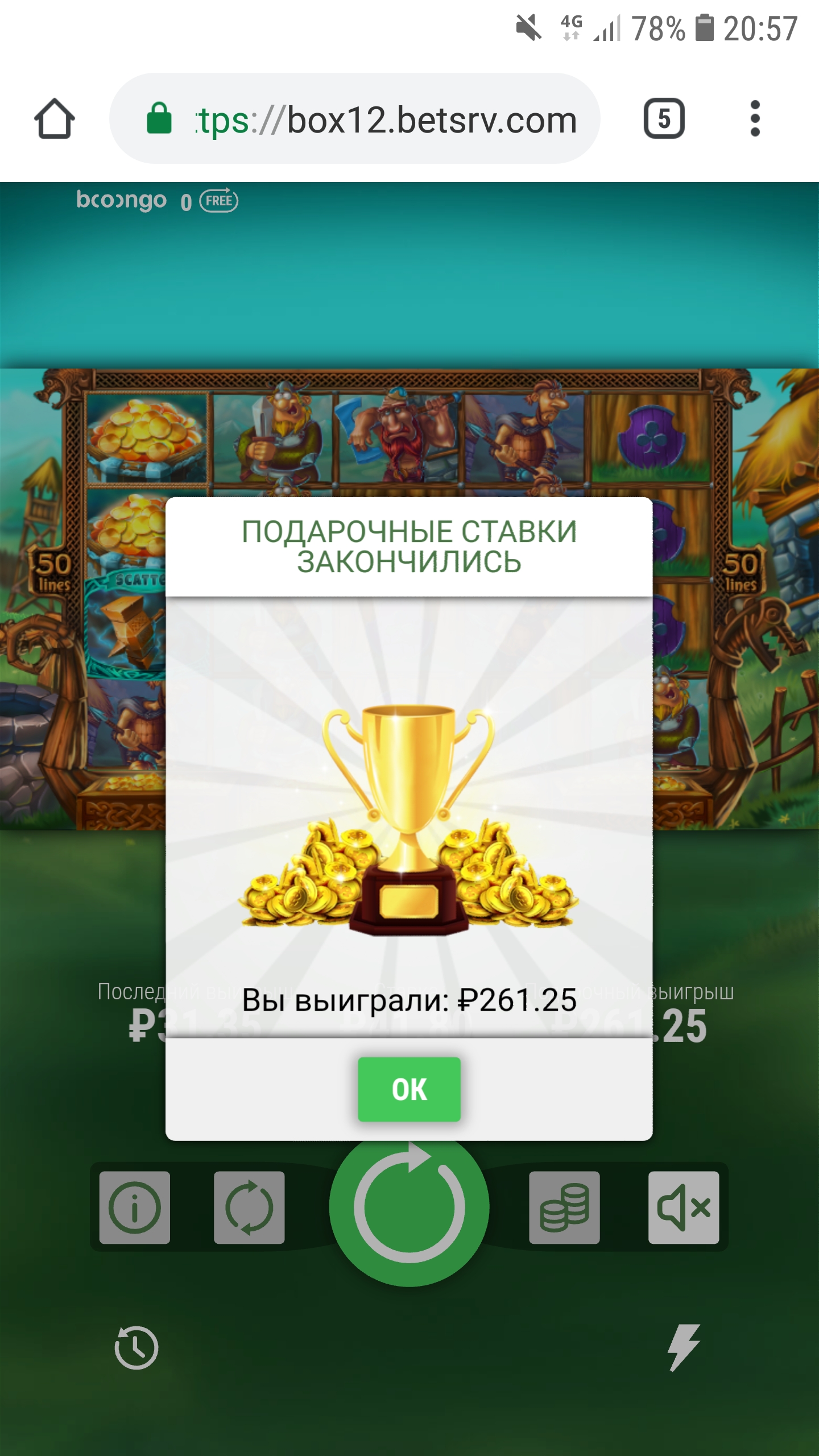
Task: Open the bet coins settings
Action: pos(564,1207)
